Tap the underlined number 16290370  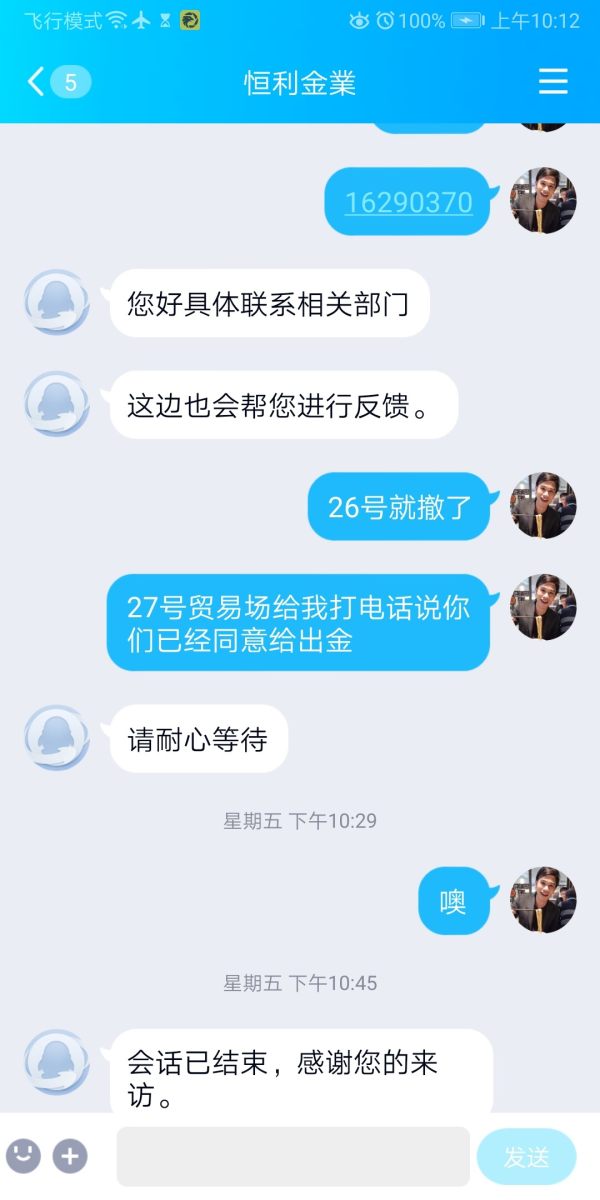[x=408, y=202]
